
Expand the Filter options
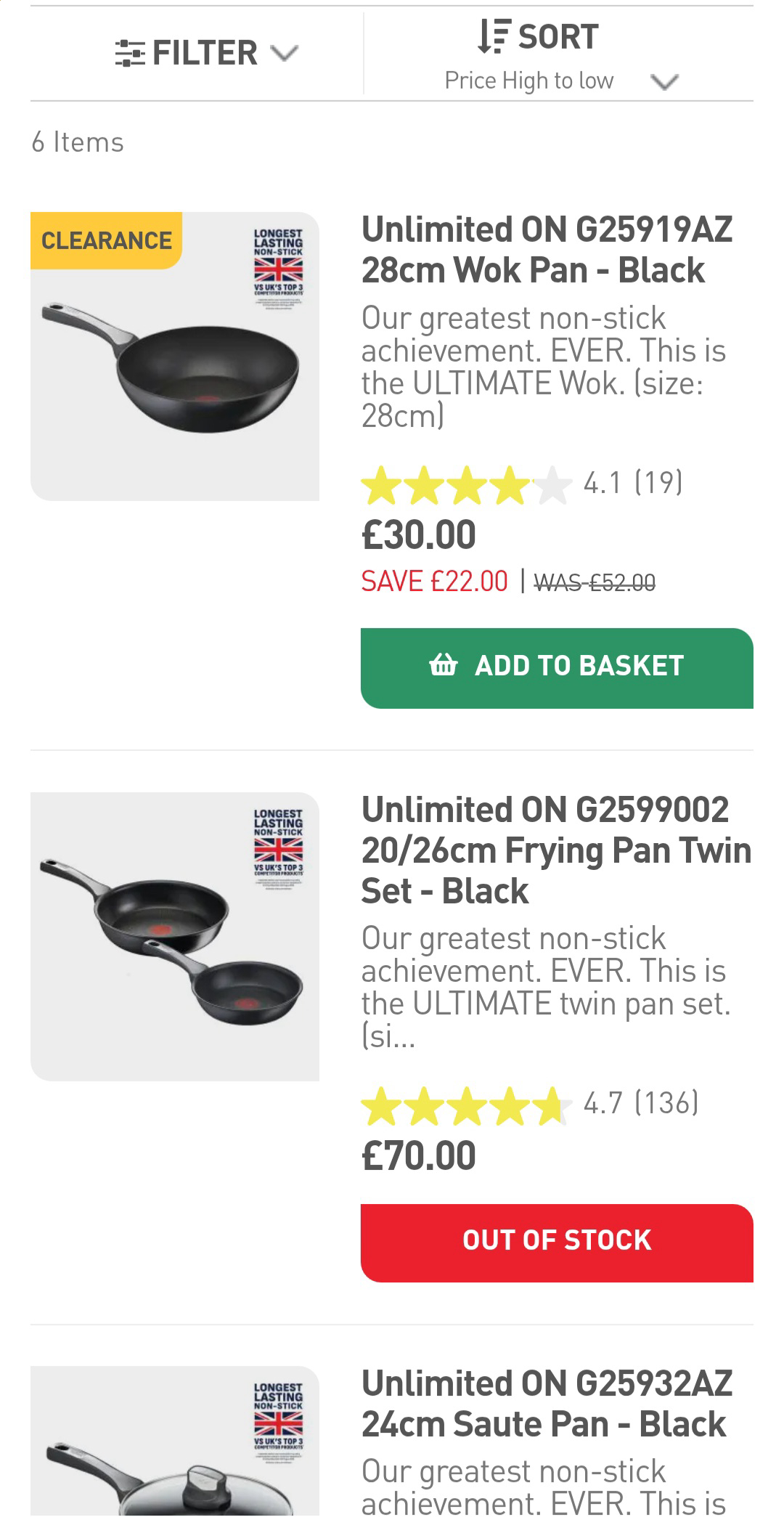[206, 53]
